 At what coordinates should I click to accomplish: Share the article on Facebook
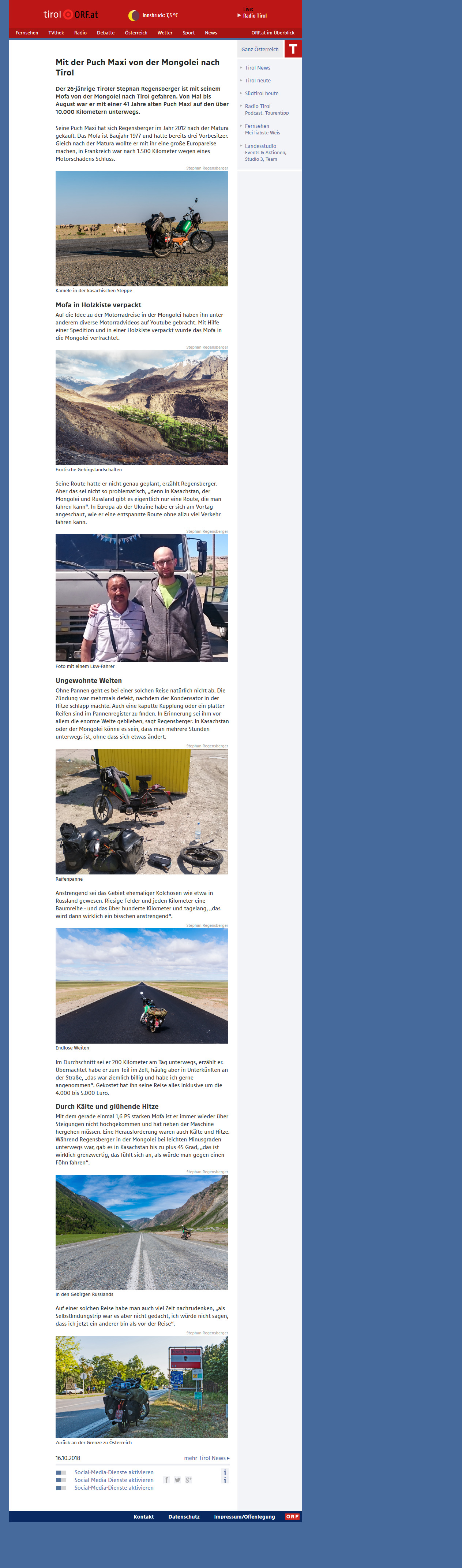(x=166, y=1480)
